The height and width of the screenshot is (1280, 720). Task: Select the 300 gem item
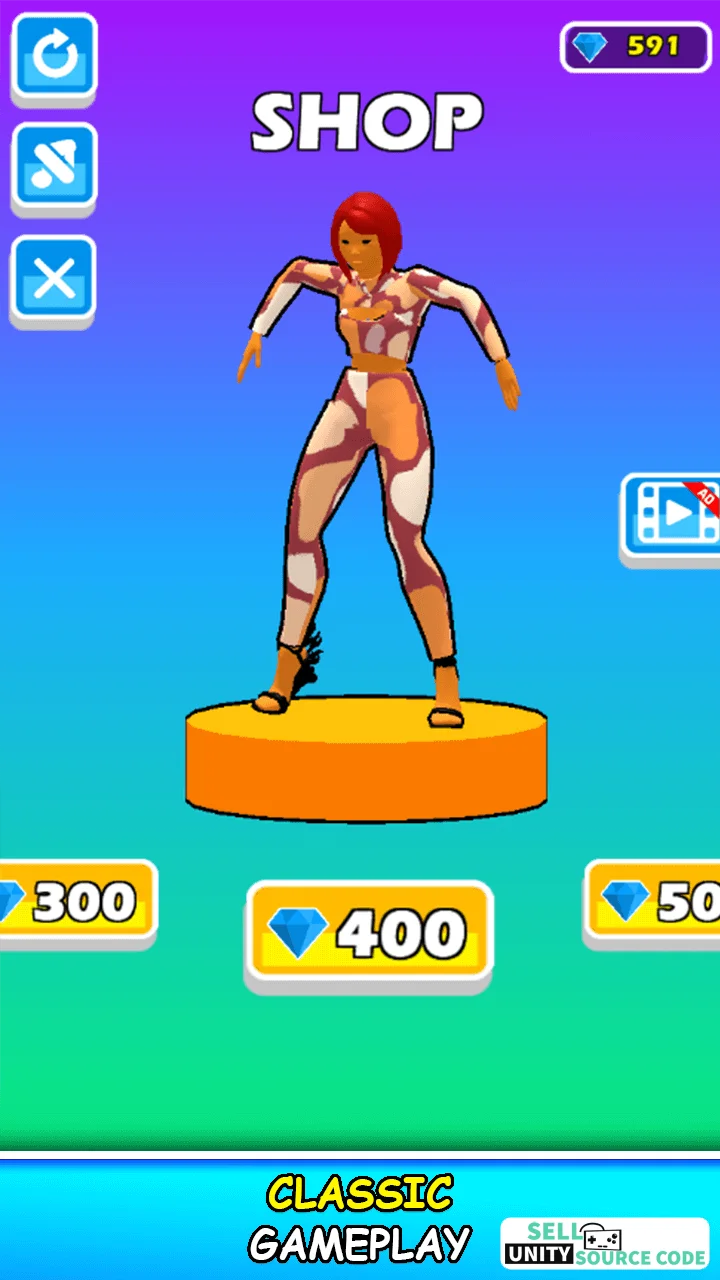[x=78, y=903]
